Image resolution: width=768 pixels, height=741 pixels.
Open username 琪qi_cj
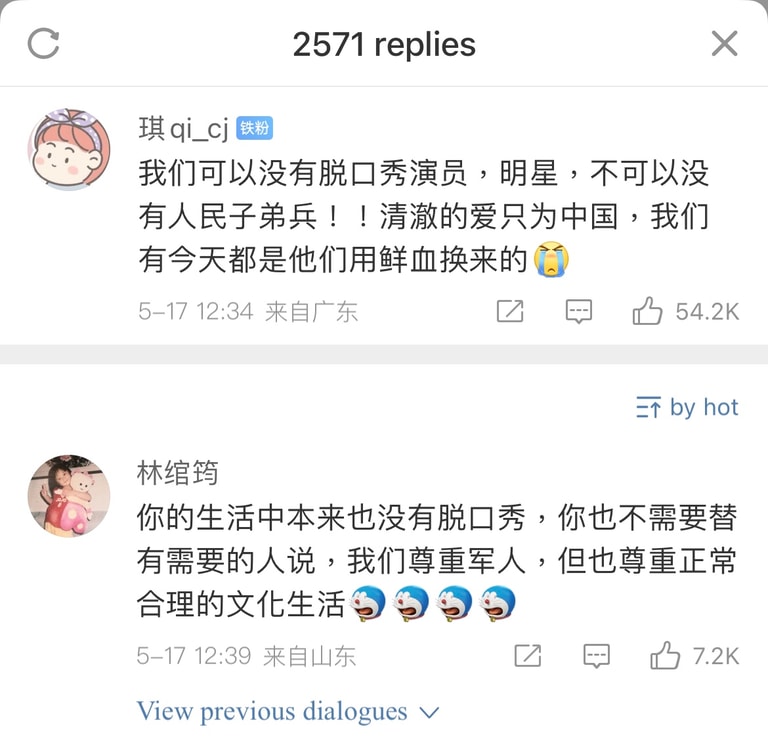[184, 128]
